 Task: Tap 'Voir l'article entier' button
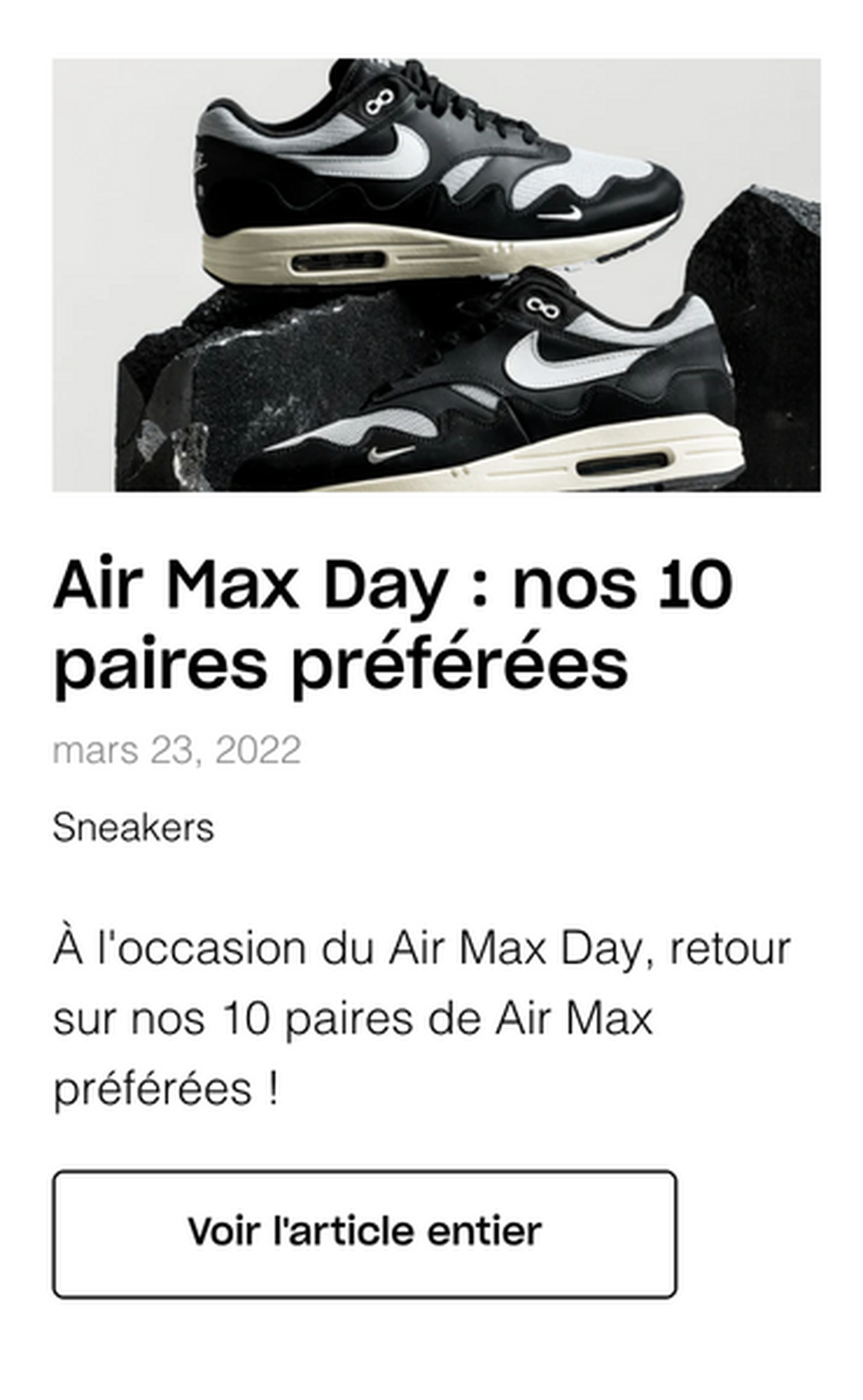click(365, 1233)
